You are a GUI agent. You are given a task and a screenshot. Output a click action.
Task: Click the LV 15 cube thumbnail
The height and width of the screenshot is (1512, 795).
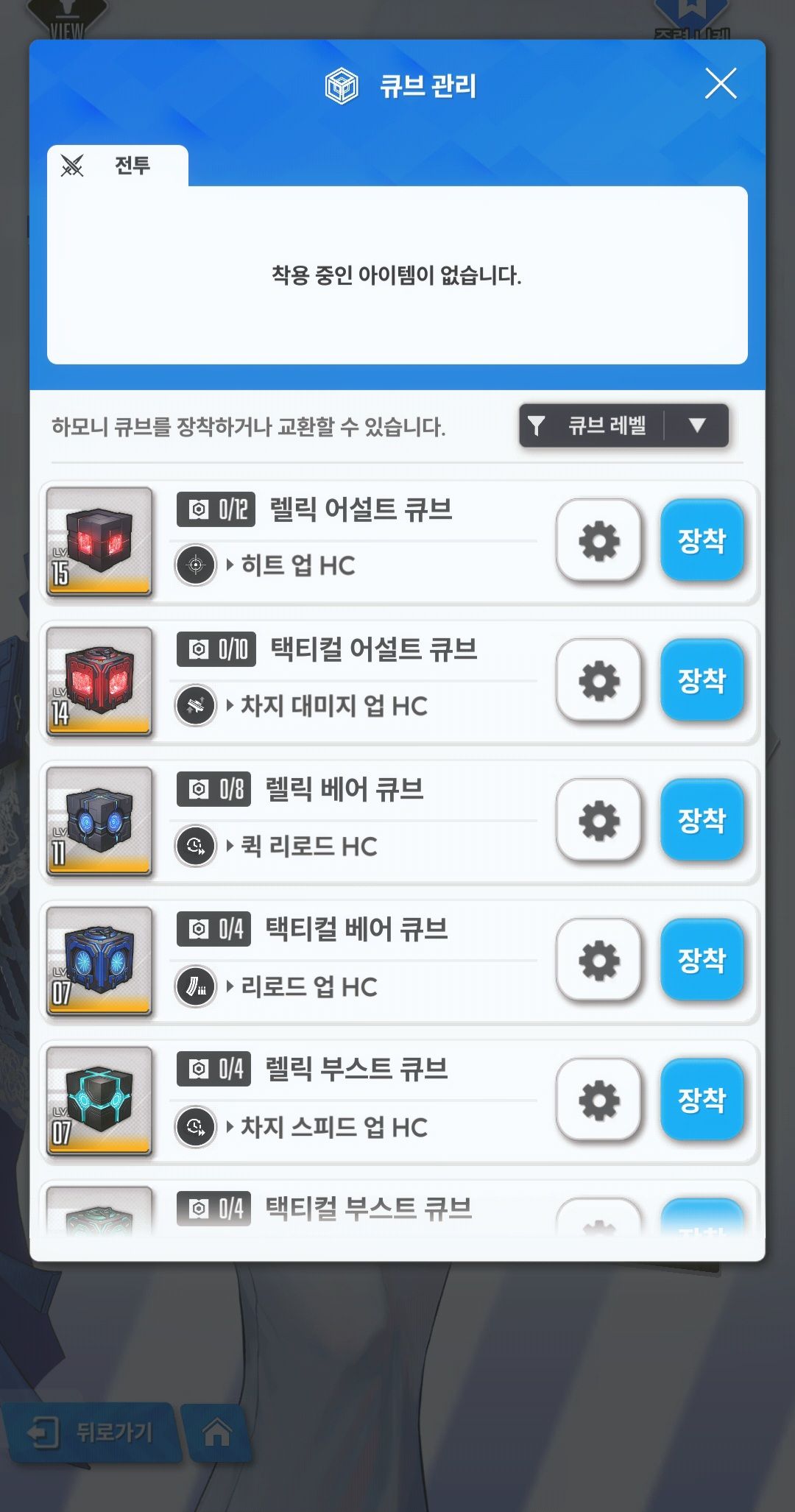pyautogui.click(x=99, y=543)
